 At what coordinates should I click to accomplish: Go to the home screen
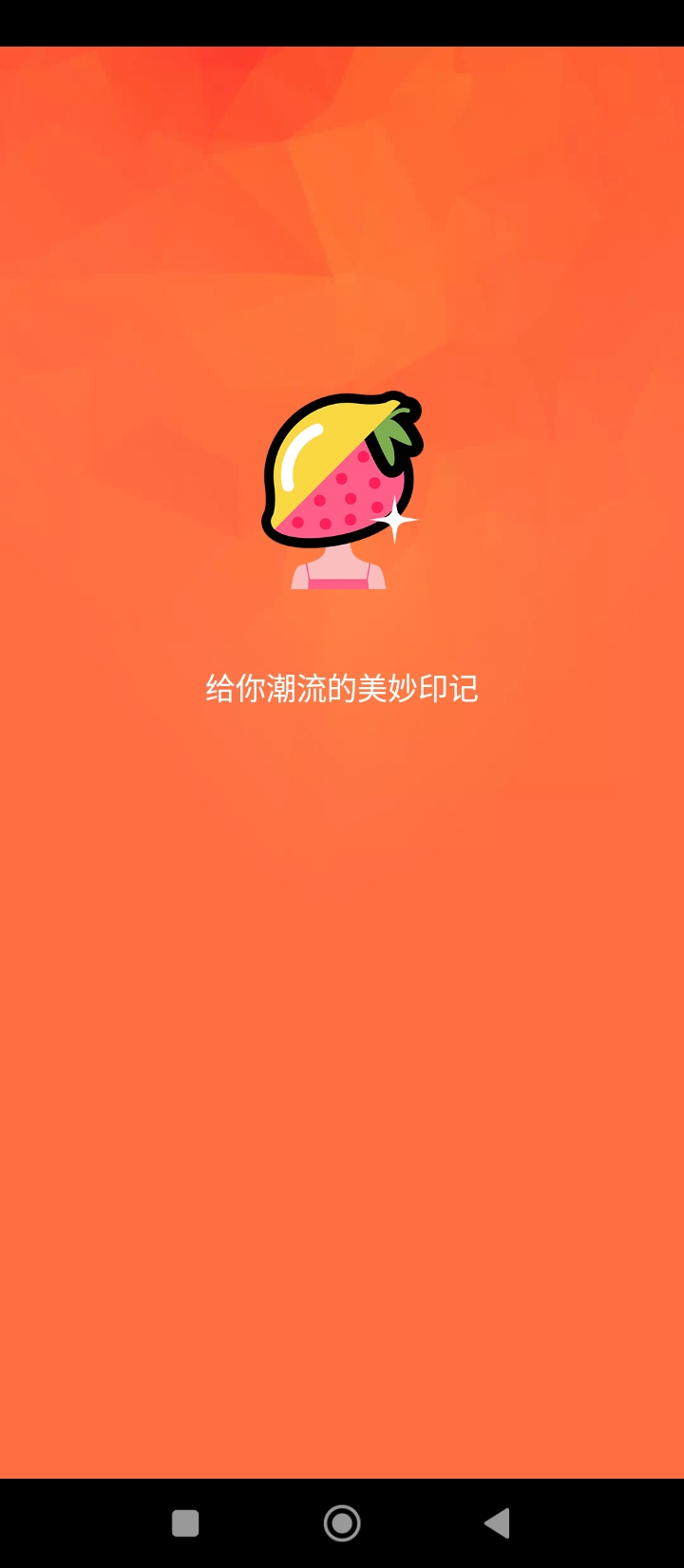[342, 1523]
